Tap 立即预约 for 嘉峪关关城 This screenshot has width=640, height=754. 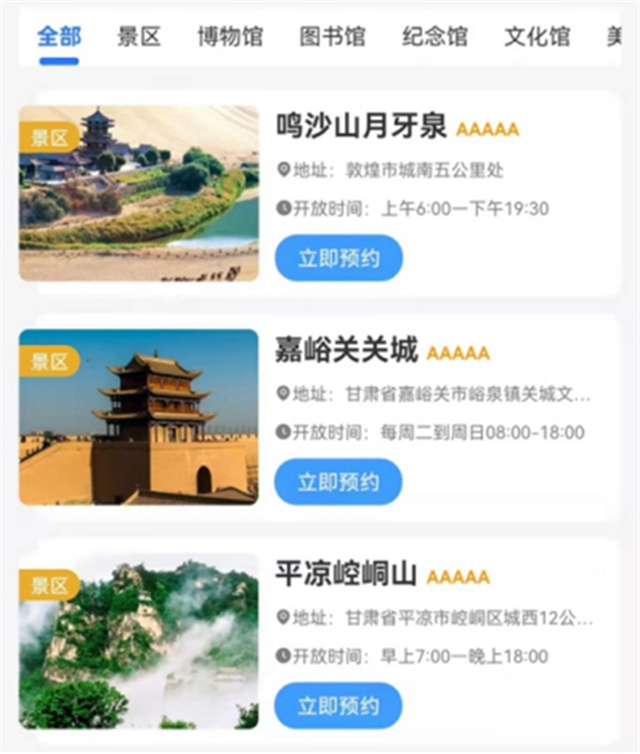(x=338, y=482)
